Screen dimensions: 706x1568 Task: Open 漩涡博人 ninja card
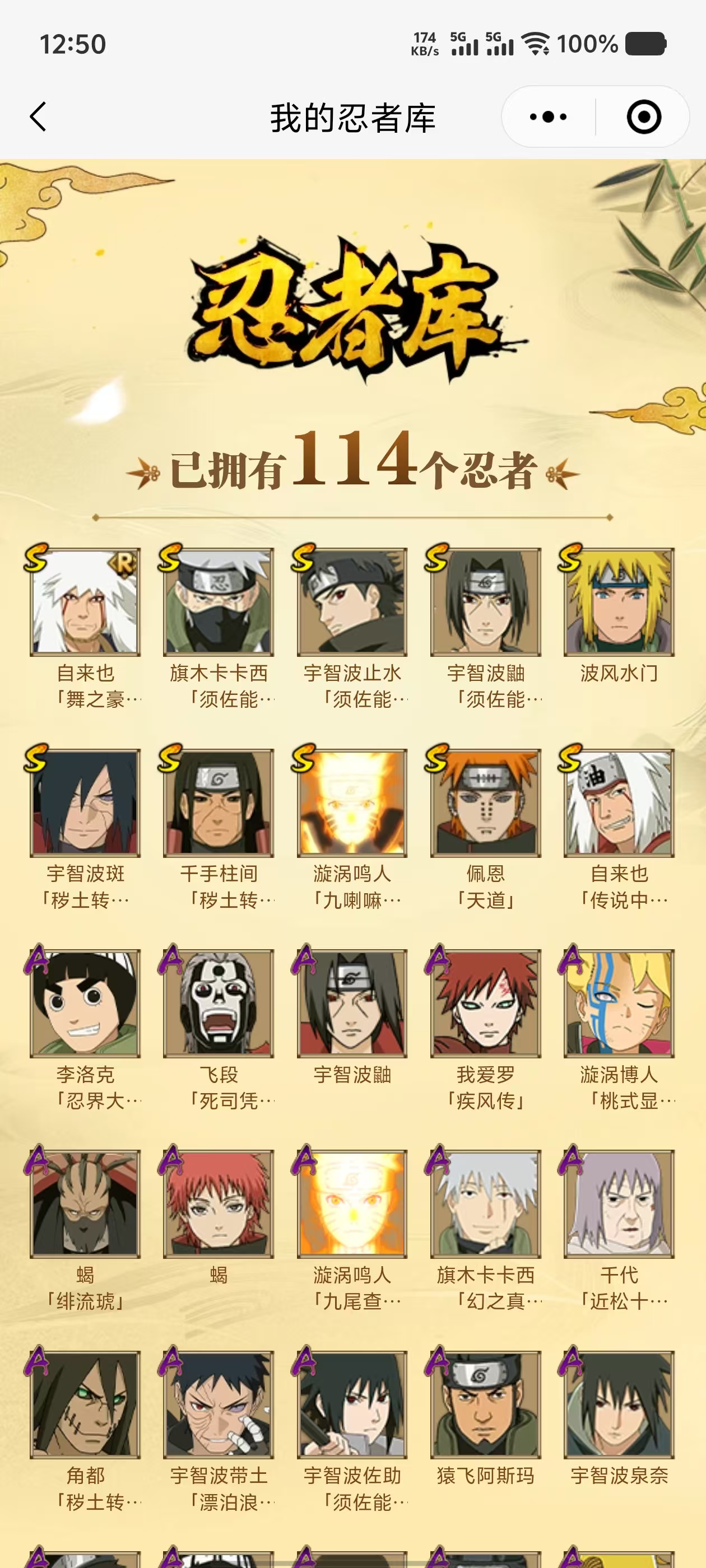[x=618, y=1003]
